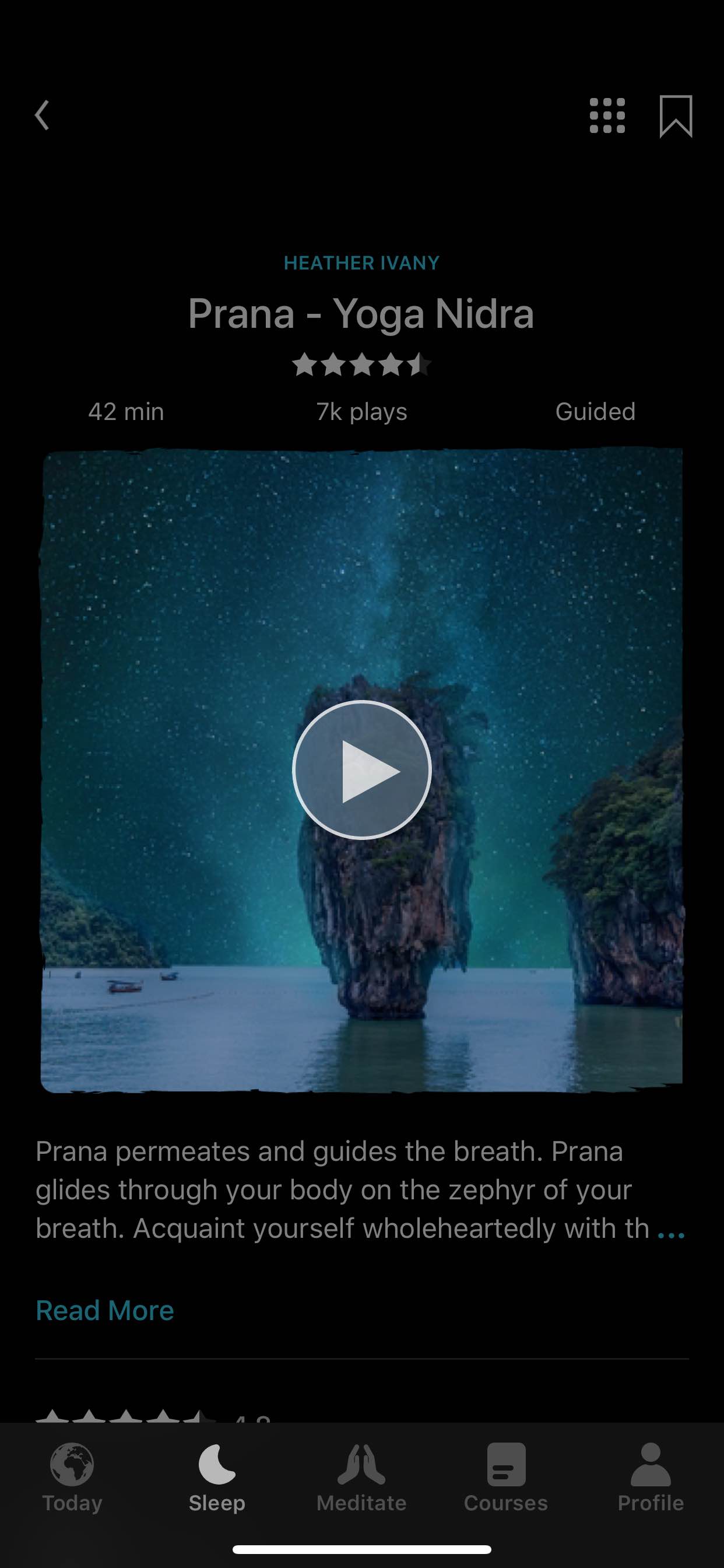Play the Prana - Yoga Nidra track

362,770
